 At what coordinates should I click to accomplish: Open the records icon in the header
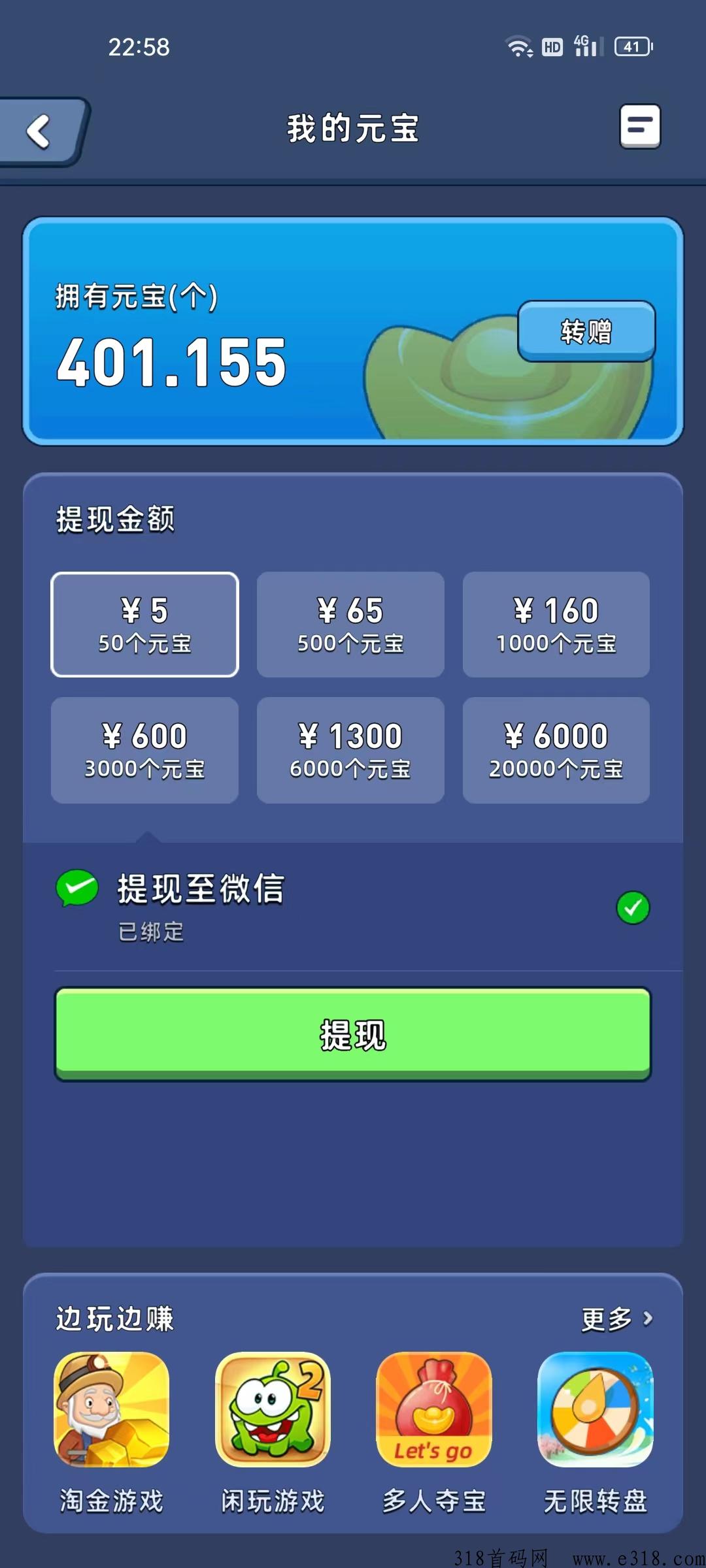coord(639,126)
